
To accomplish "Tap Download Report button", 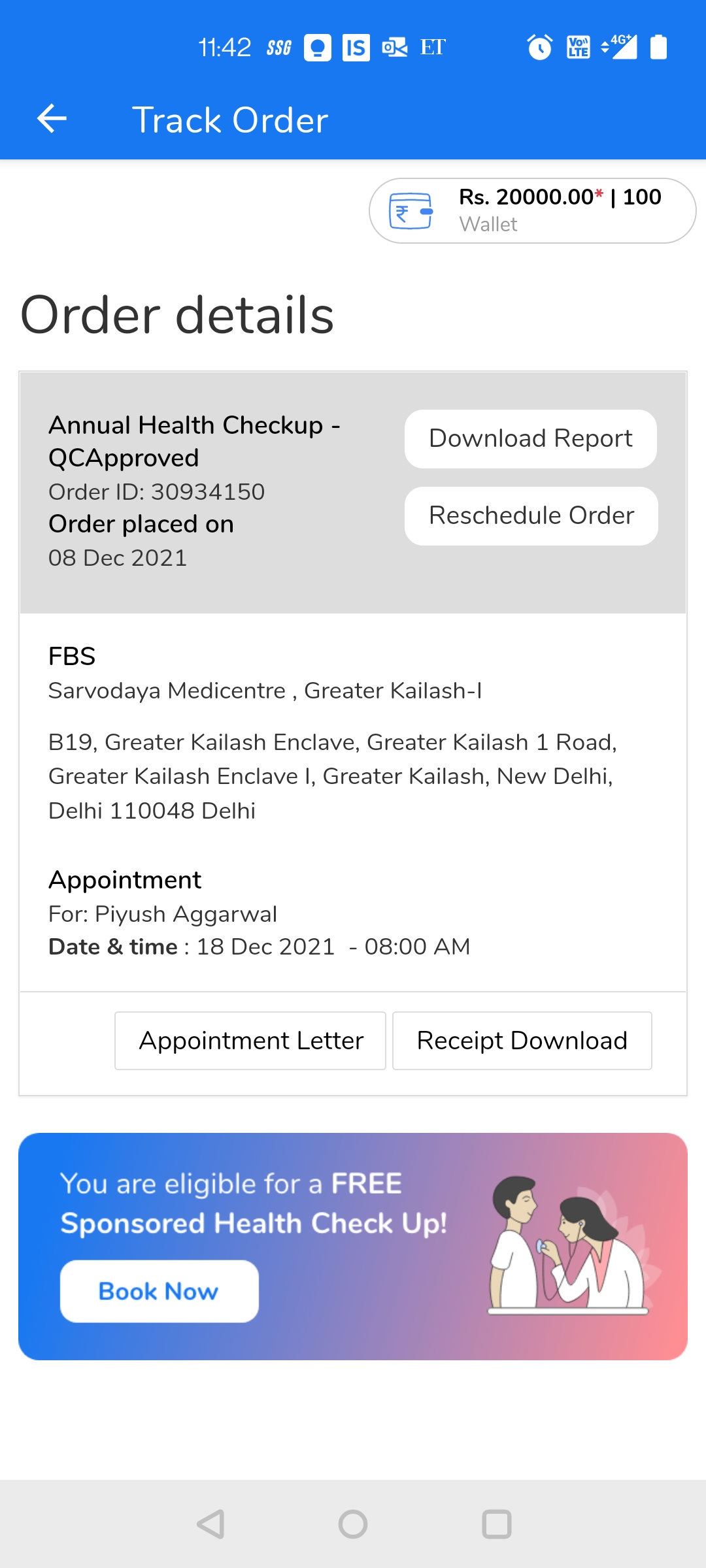I will point(530,438).
